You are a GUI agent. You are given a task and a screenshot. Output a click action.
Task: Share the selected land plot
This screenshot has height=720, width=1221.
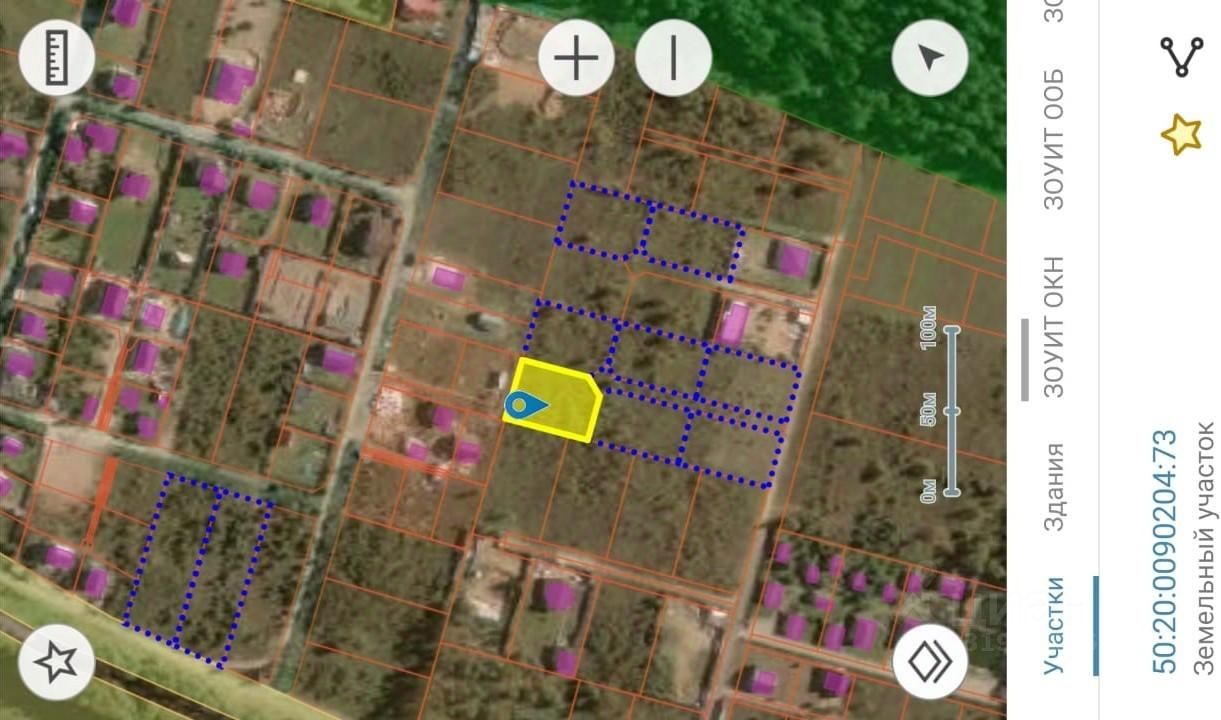1181,57
